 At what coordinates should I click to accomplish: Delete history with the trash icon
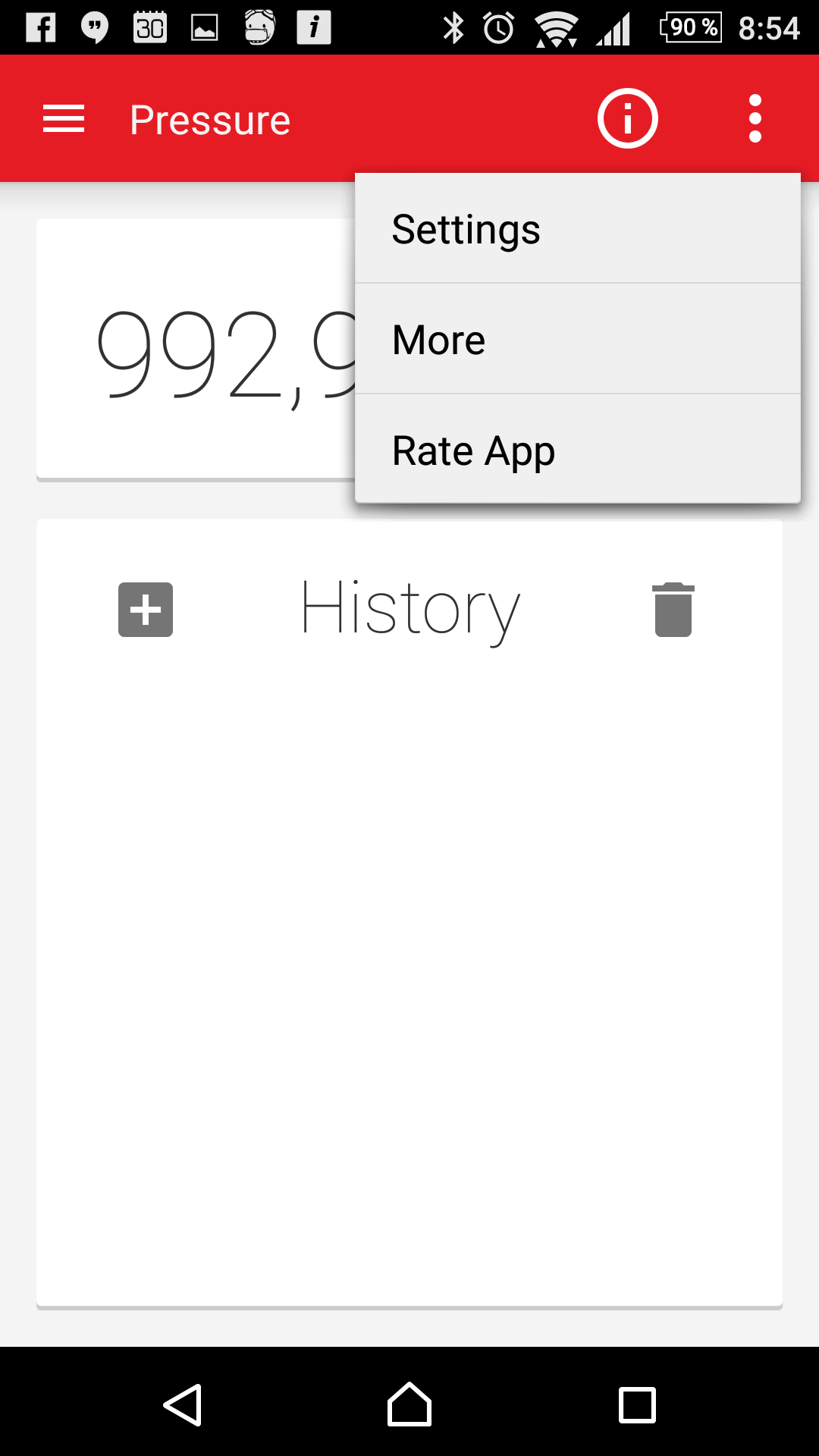click(673, 610)
